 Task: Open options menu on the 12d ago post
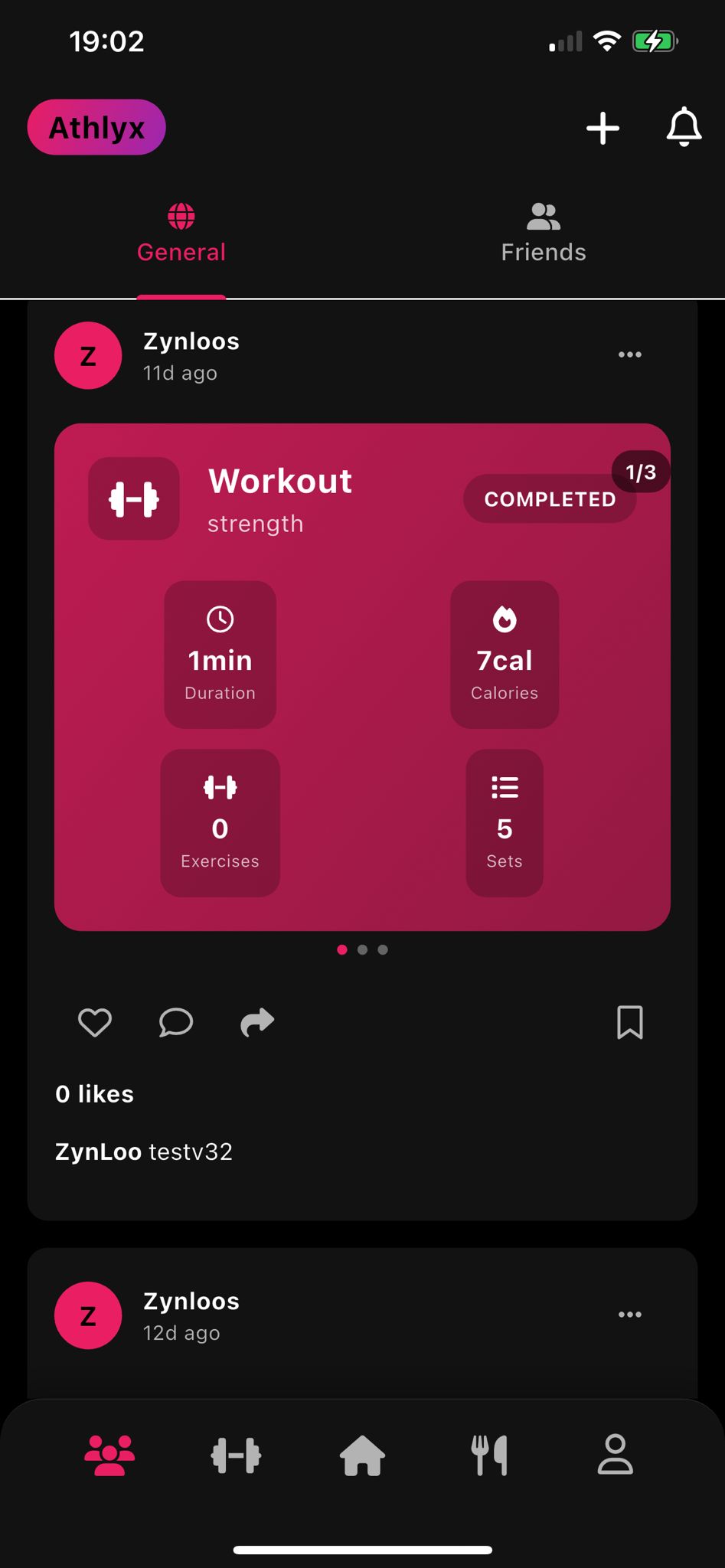click(x=629, y=1315)
